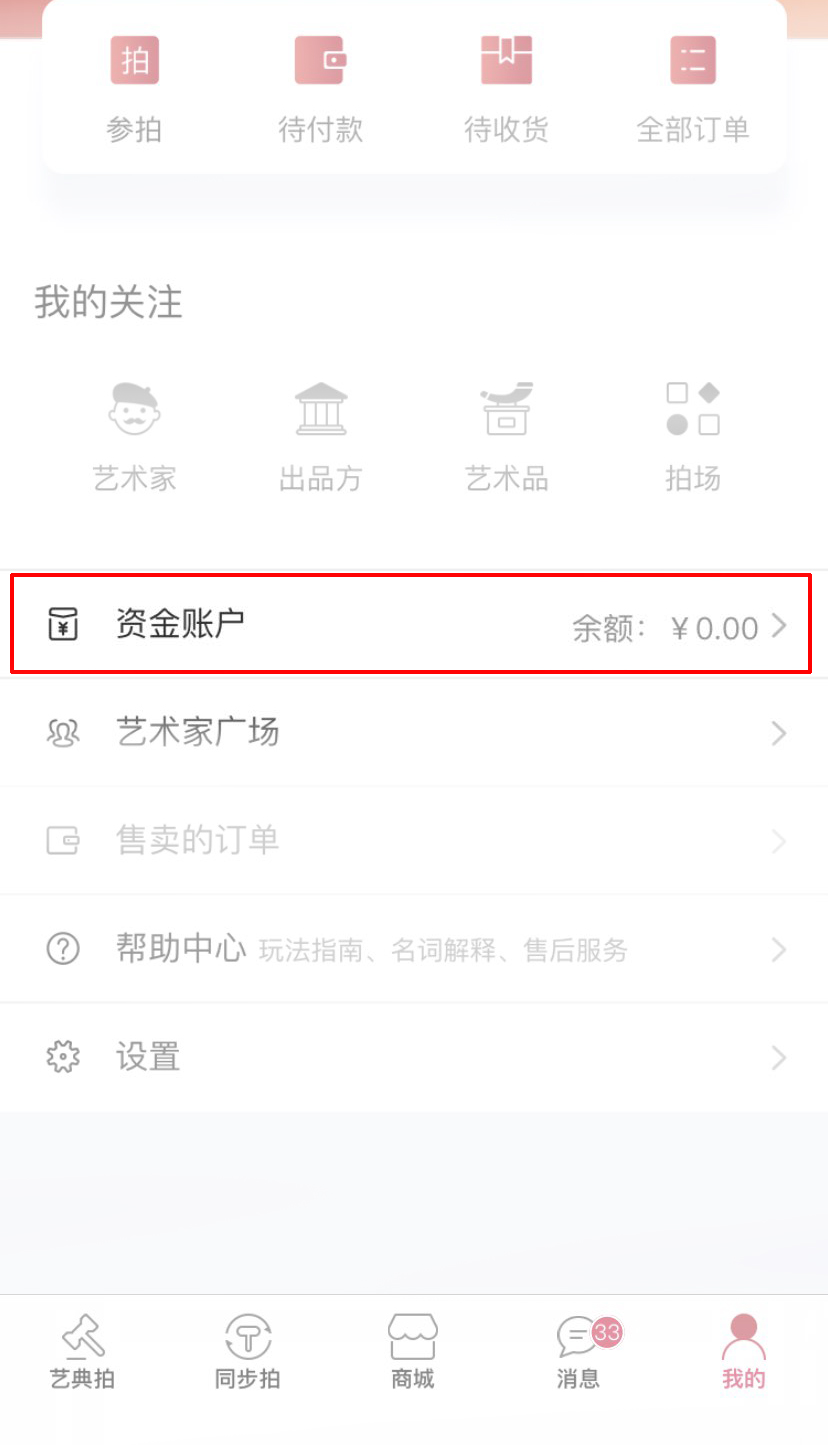The width and height of the screenshot is (828, 1445).
Task: Open 资金账户 balance row
Action: [x=414, y=625]
